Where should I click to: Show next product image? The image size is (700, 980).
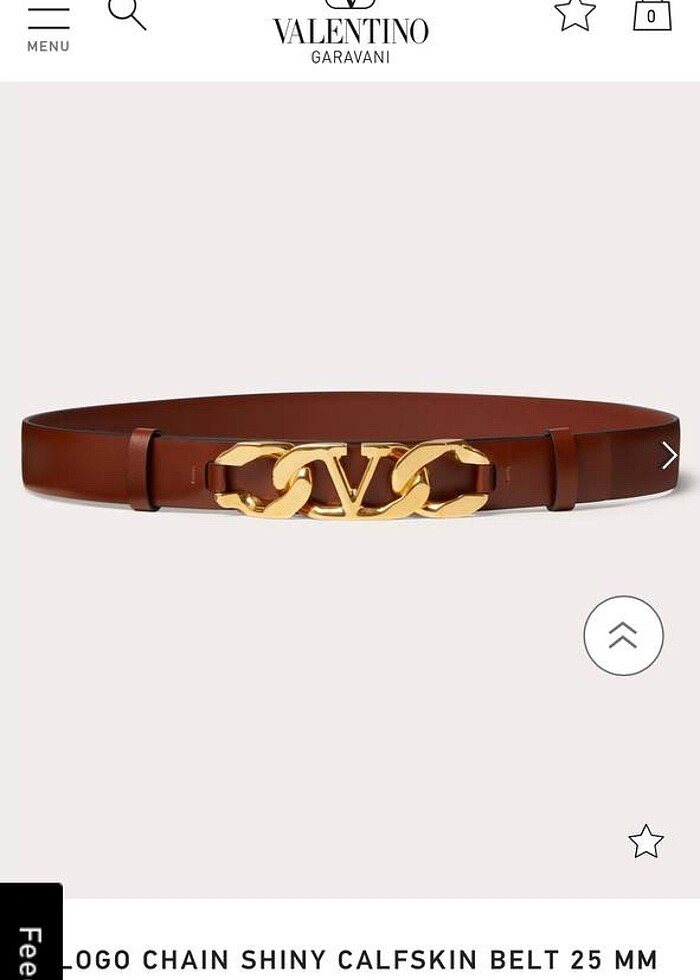(669, 456)
